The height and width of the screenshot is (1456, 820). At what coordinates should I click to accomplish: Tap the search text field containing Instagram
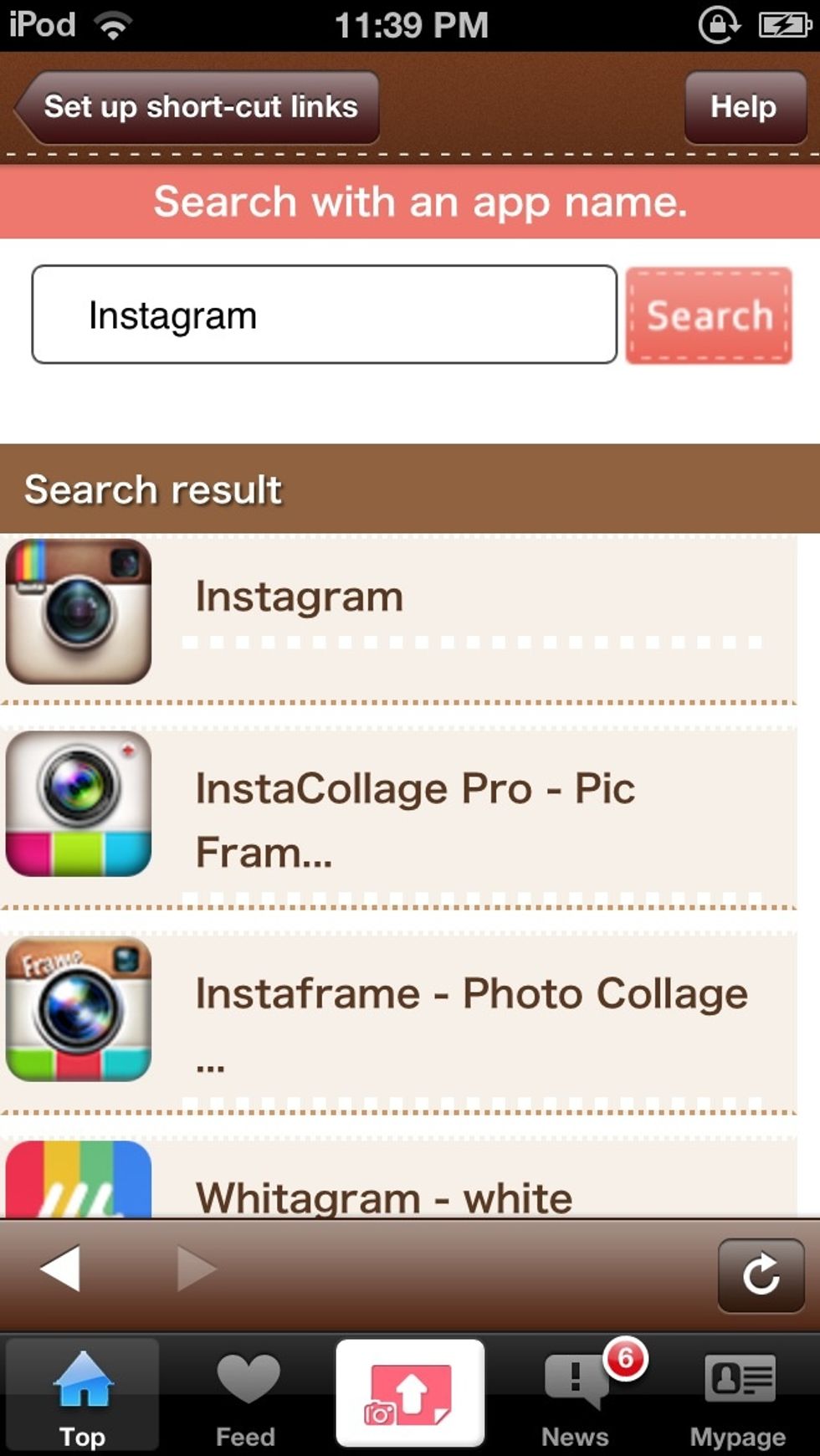tap(325, 314)
